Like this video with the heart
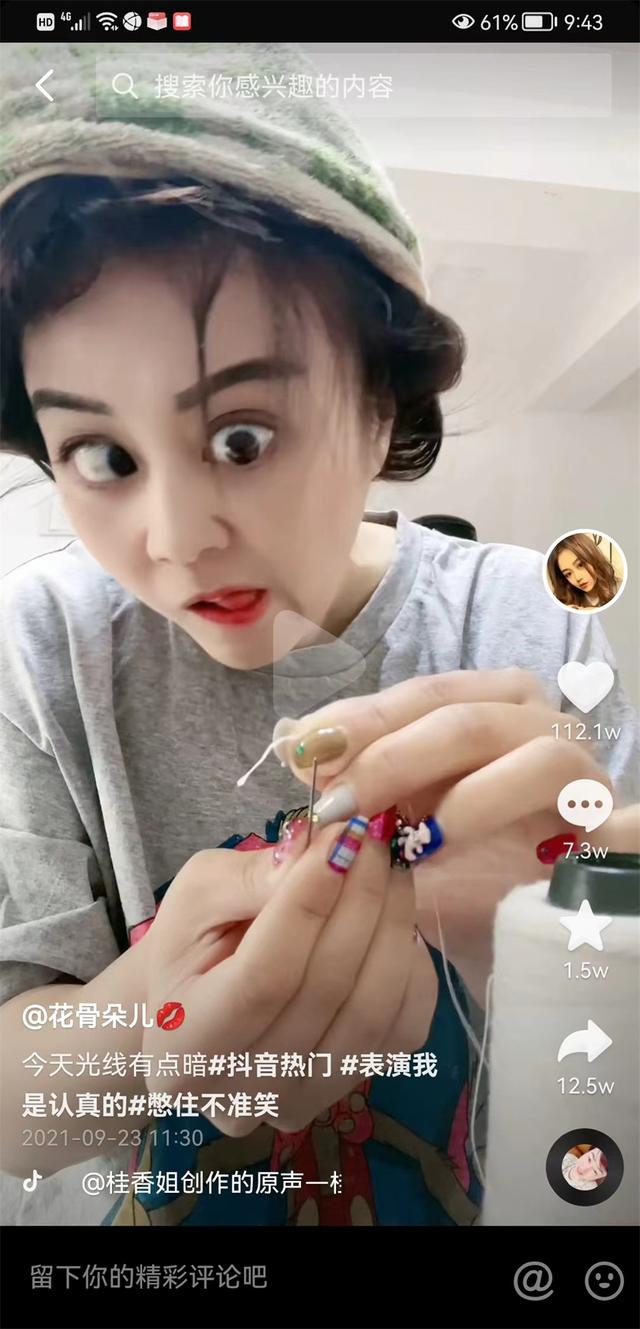The image size is (640, 1329). coord(585,687)
